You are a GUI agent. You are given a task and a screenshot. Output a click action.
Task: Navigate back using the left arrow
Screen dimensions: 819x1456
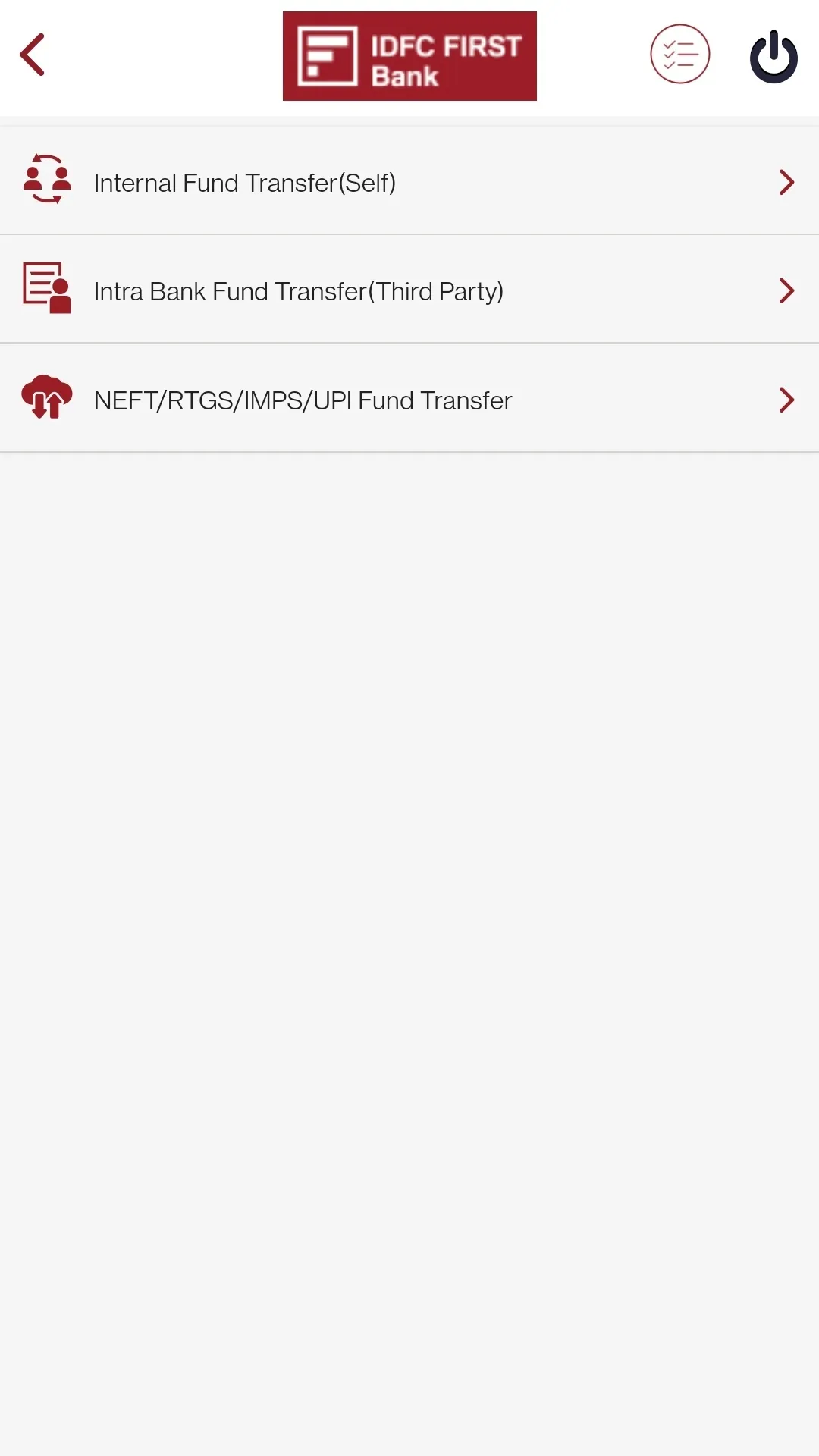pos(33,54)
